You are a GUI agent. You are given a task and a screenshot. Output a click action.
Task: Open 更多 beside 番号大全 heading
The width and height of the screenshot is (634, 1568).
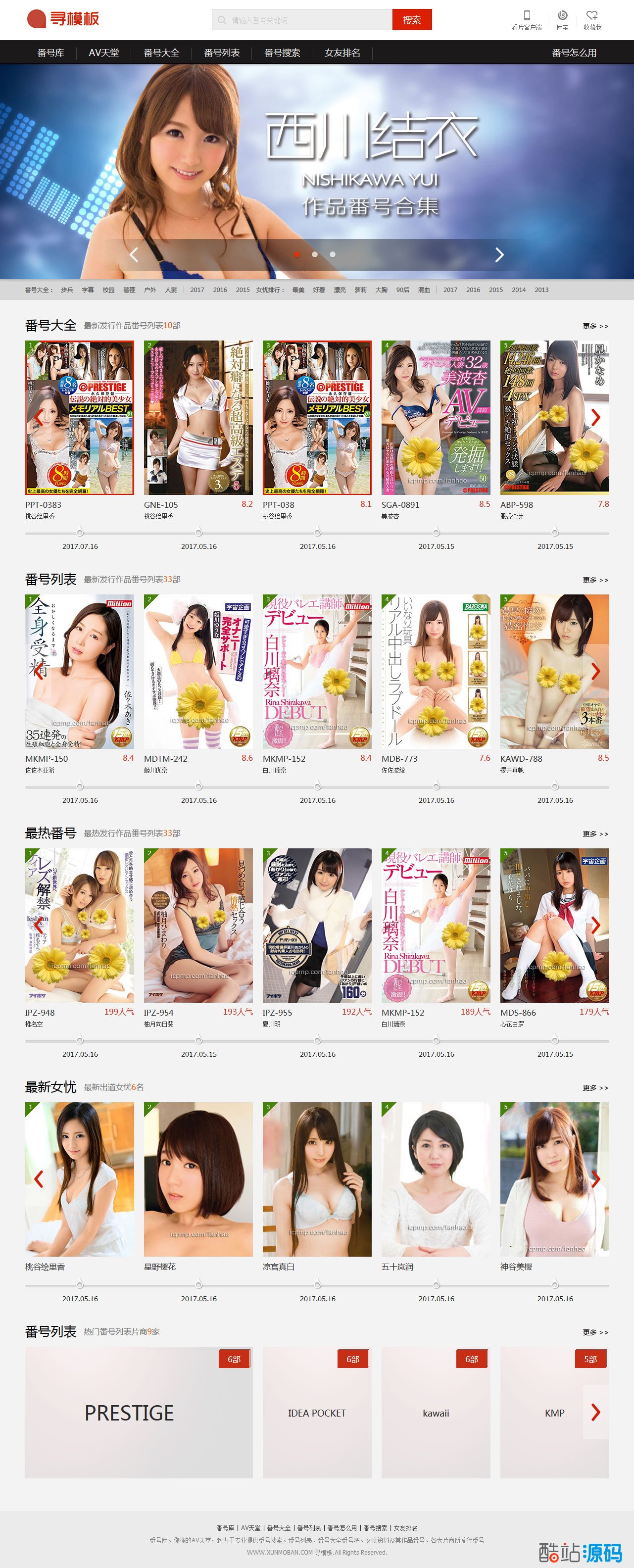(x=594, y=326)
